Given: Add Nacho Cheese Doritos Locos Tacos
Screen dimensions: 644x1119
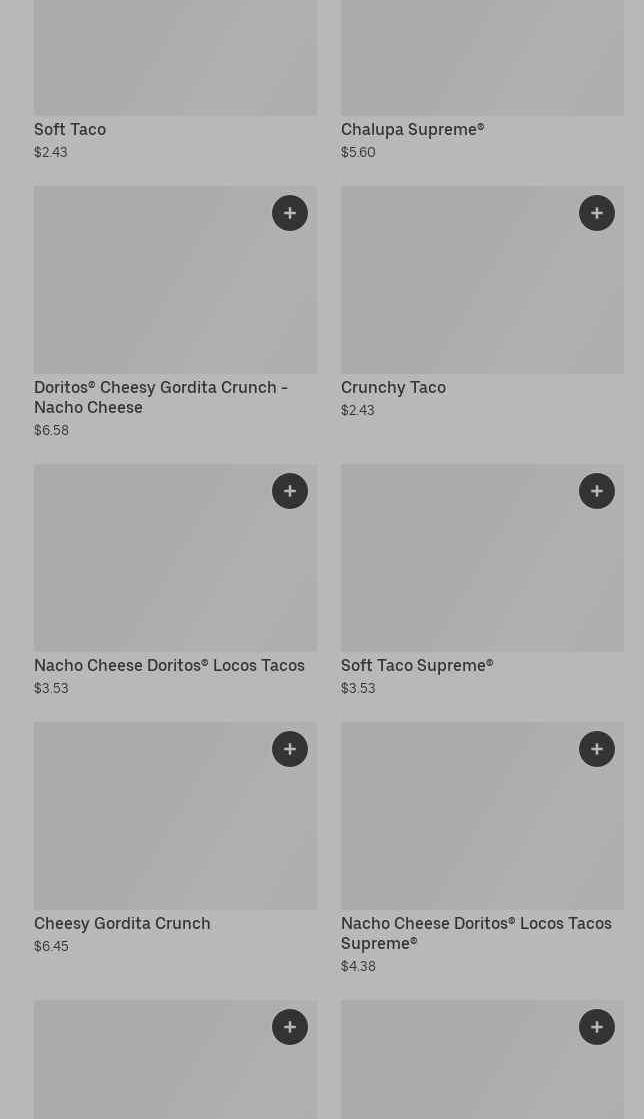Looking at the screenshot, I should (290, 491).
